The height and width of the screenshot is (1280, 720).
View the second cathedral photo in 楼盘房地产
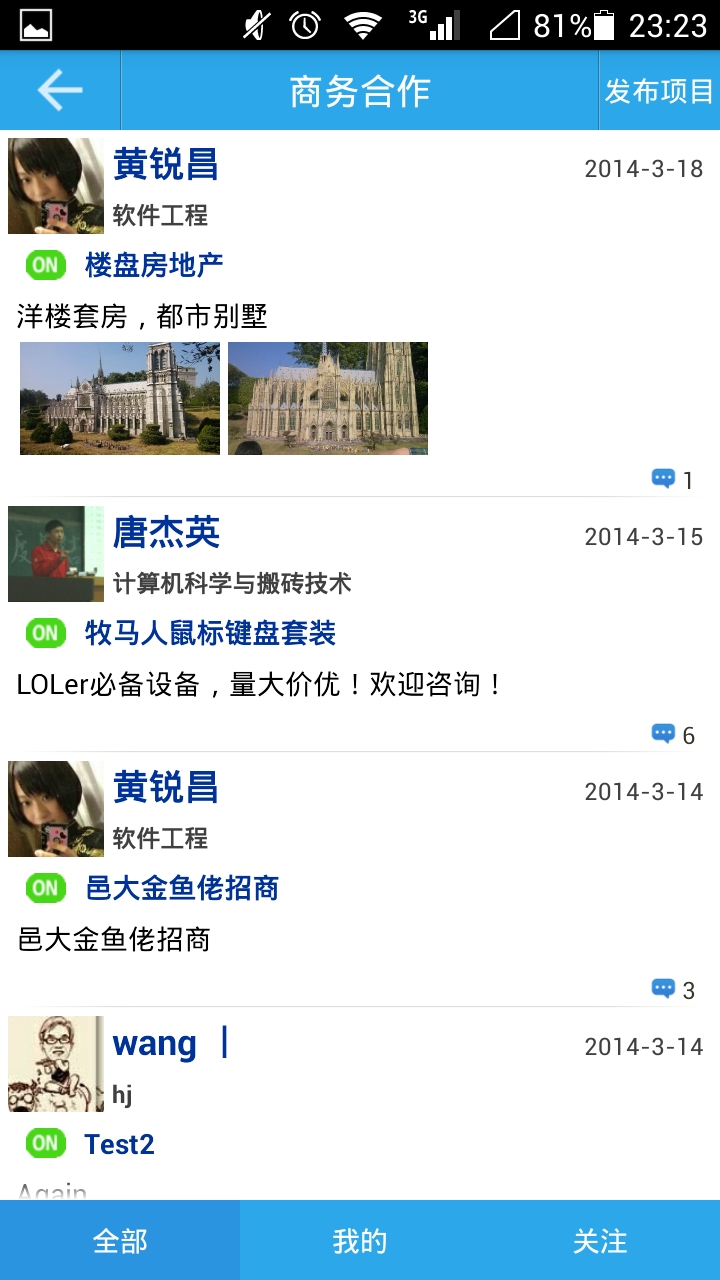[x=328, y=398]
